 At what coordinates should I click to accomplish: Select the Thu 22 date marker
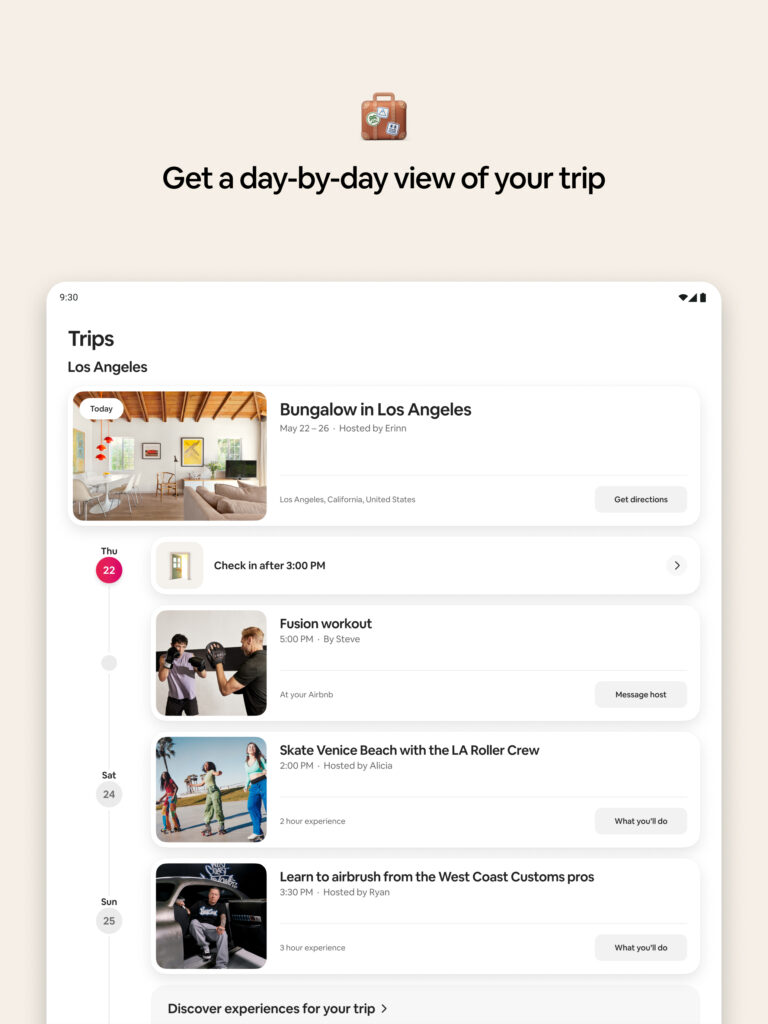click(x=109, y=568)
